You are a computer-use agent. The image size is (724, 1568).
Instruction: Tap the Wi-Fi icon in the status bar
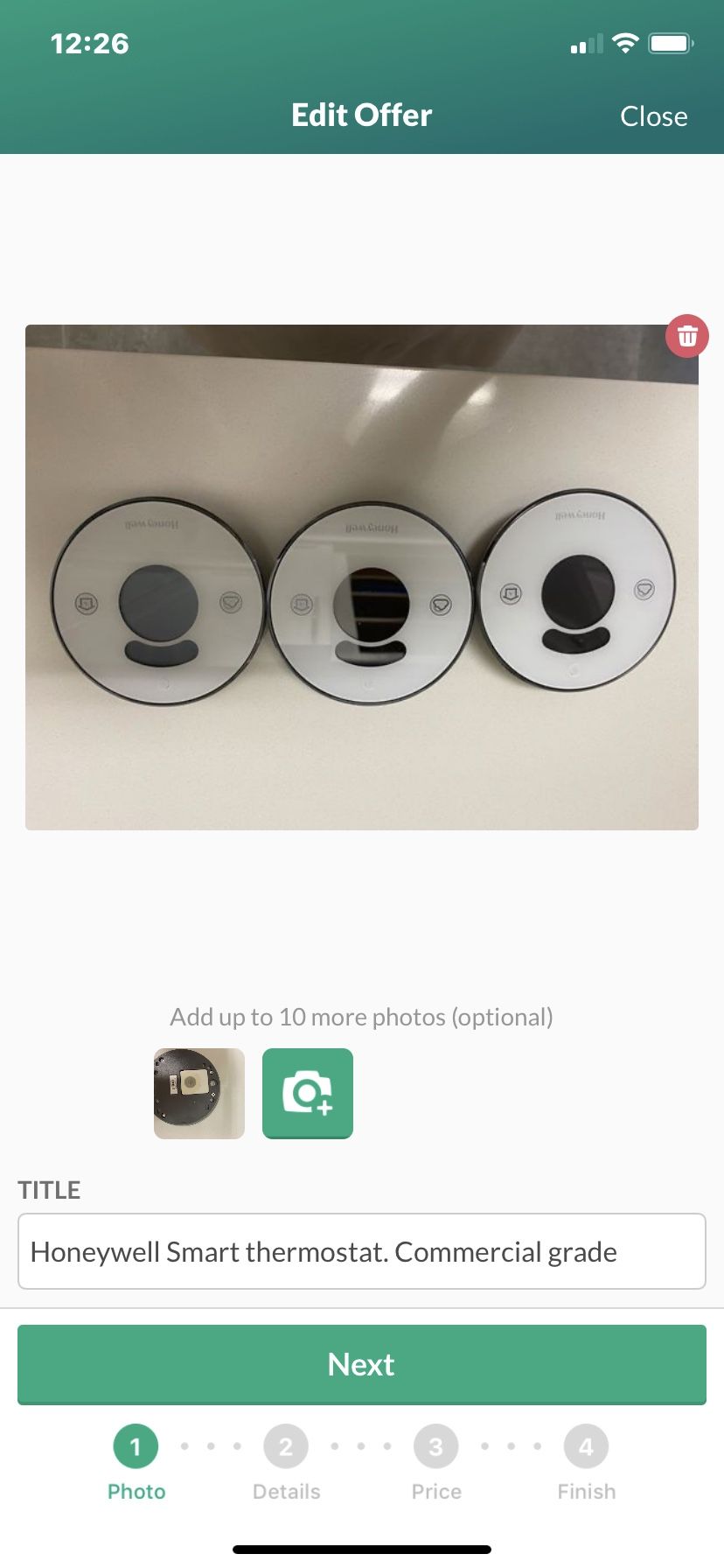[626, 42]
